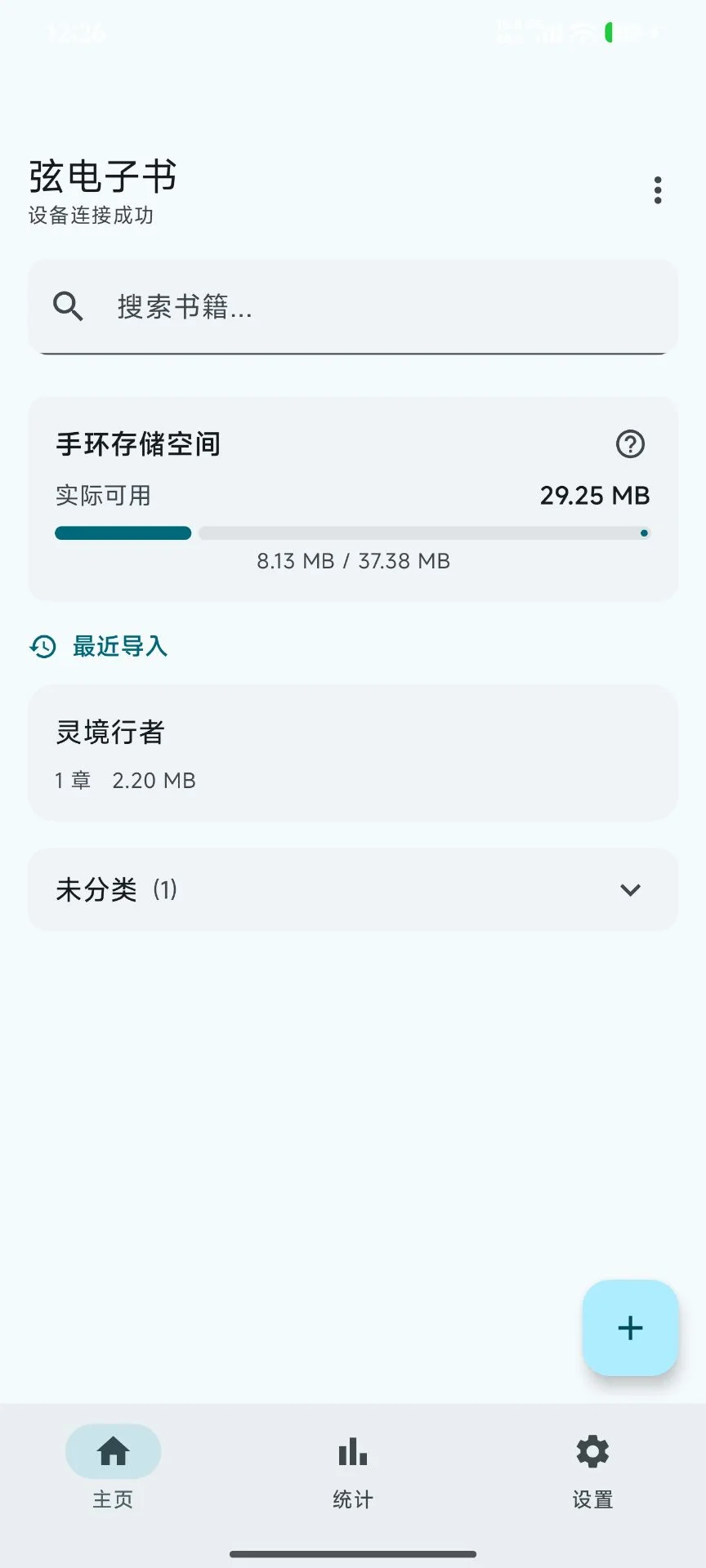Switch to the 统计 tab
706x1568 pixels.
click(353, 1467)
